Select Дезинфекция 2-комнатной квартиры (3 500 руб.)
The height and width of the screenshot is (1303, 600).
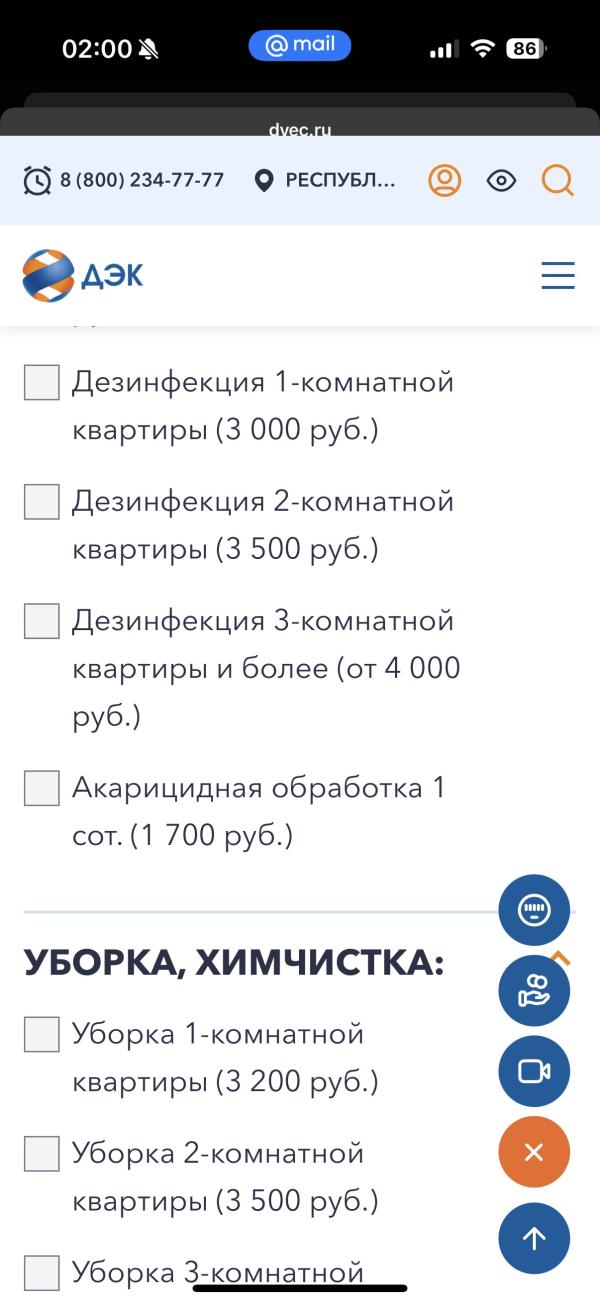[42, 501]
